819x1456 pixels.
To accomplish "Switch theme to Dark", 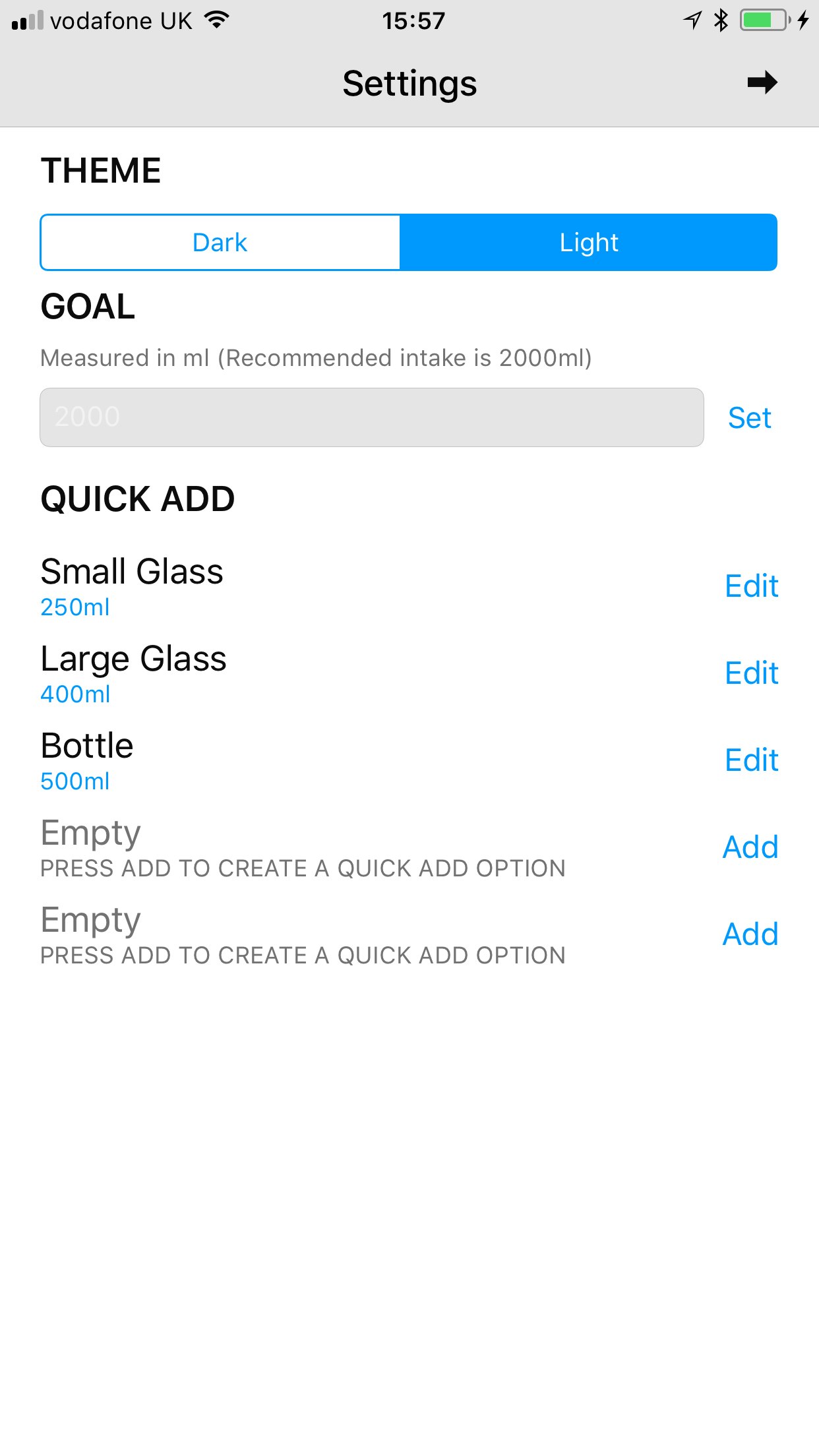I will (220, 243).
